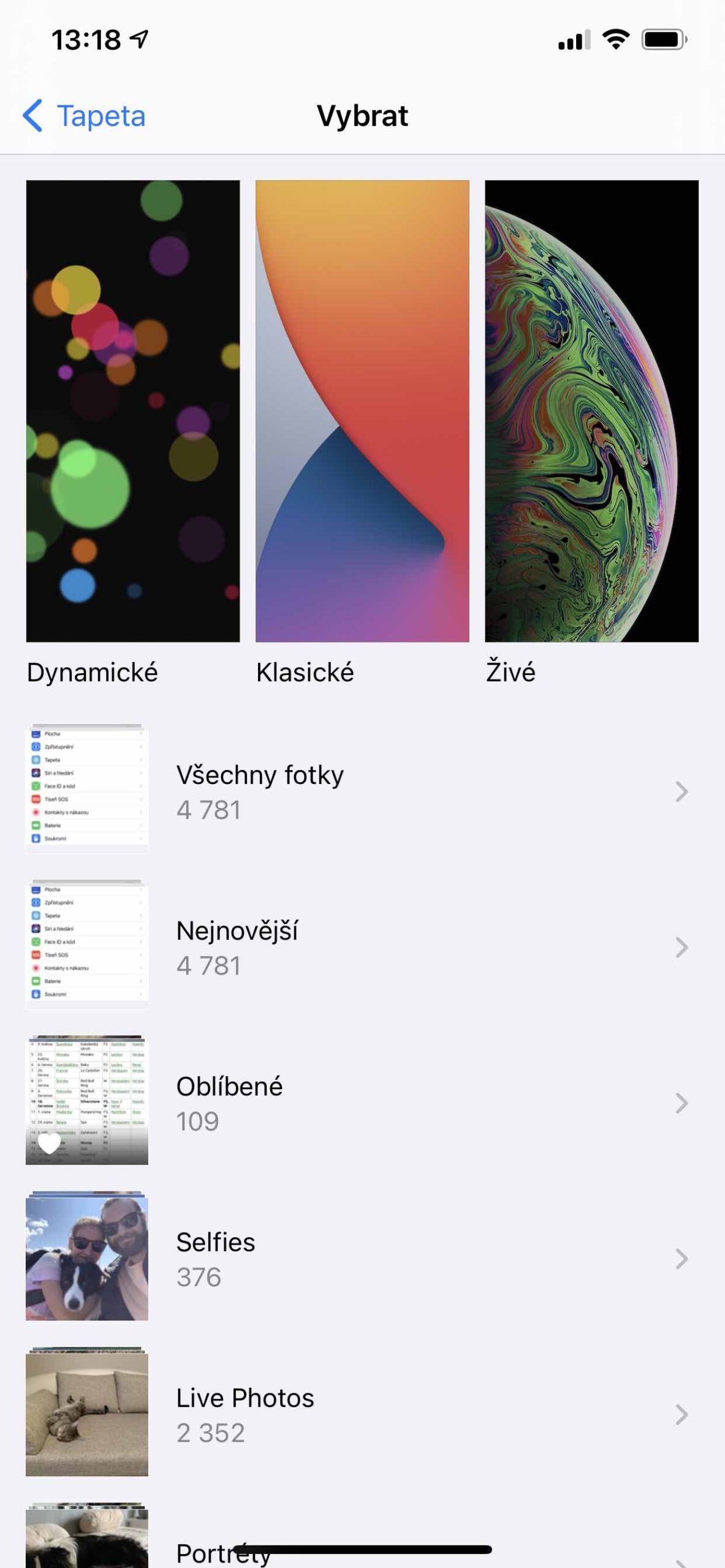
Task: Tap the Selfies album thumbnail
Action: tap(87, 1260)
